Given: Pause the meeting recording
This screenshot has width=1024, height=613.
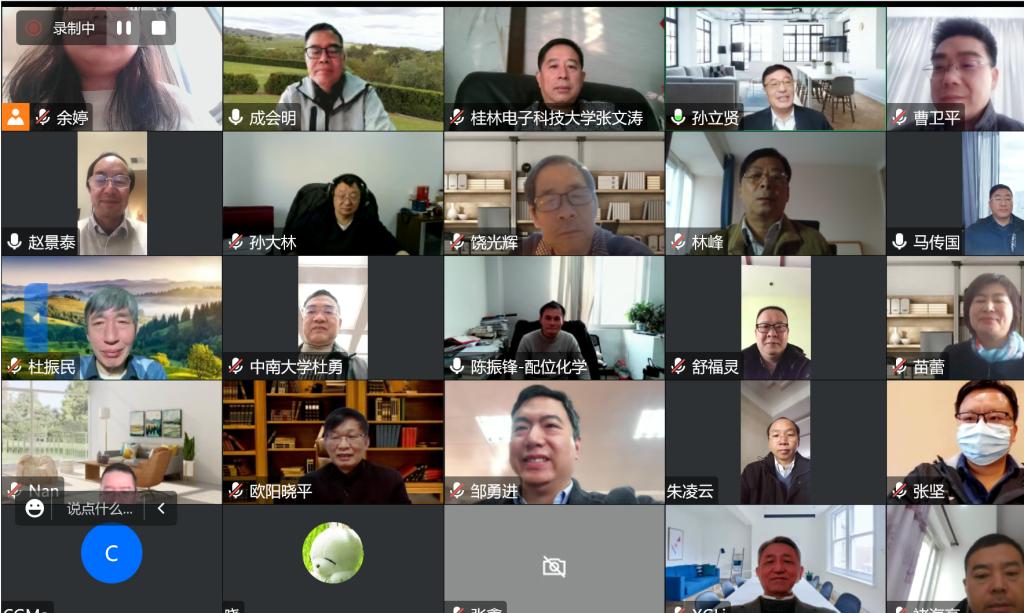Looking at the screenshot, I should point(123,28).
